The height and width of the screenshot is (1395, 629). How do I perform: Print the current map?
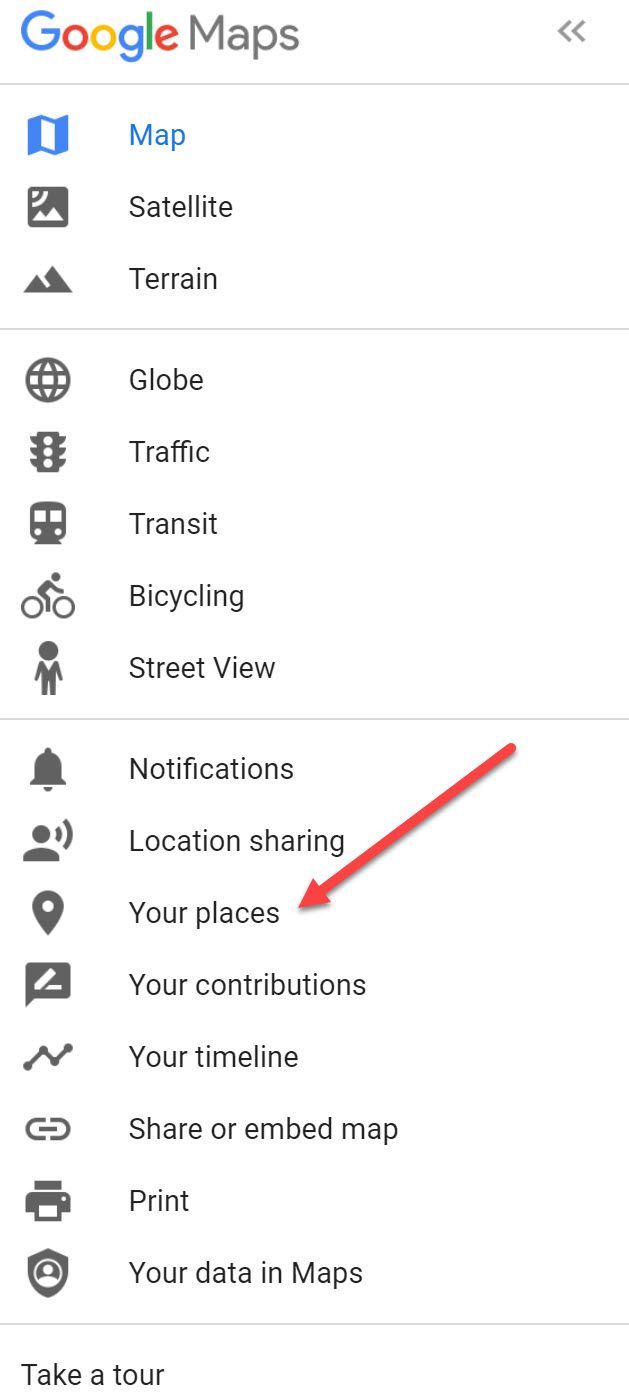coord(159,1201)
